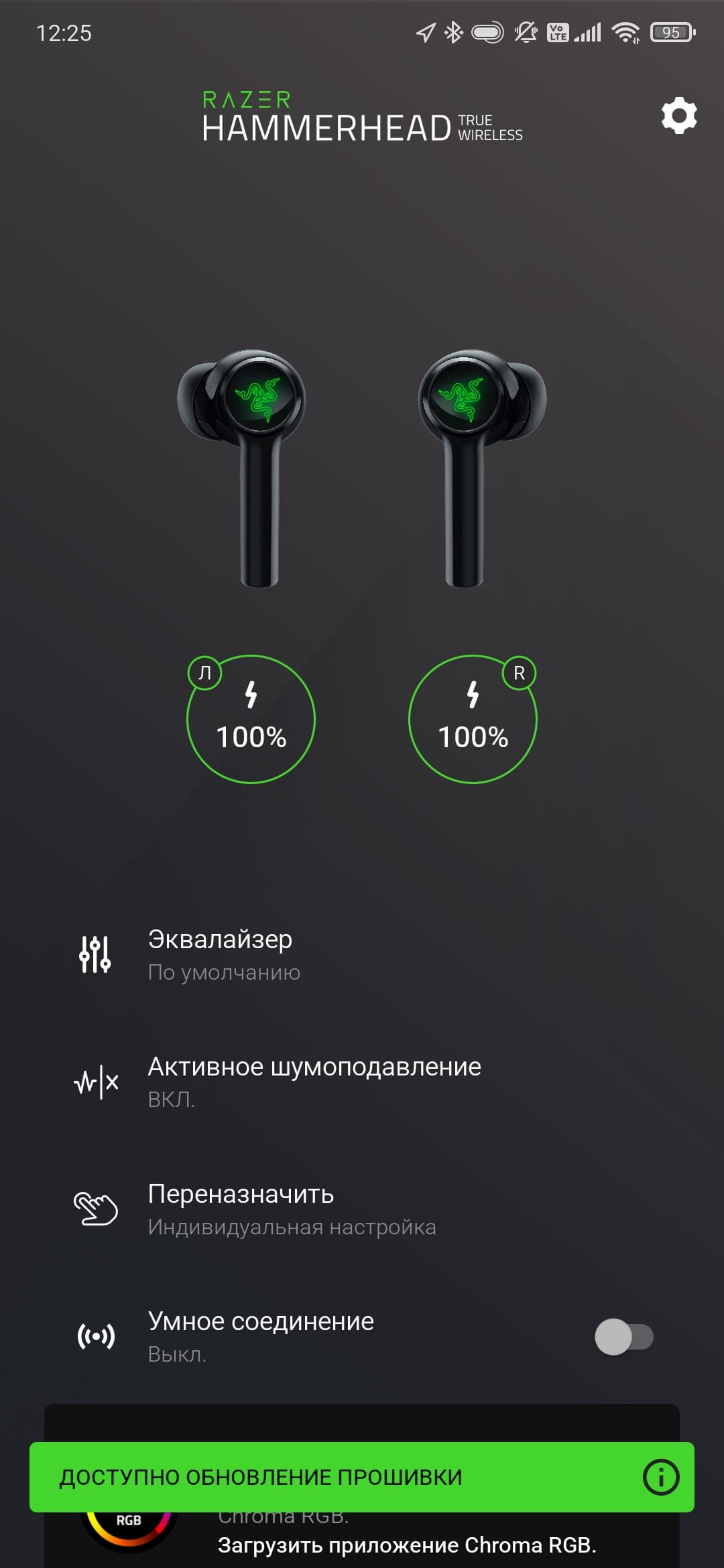Toggle the Умное соединение switch
Screen dimensions: 724x1568
pos(623,1336)
